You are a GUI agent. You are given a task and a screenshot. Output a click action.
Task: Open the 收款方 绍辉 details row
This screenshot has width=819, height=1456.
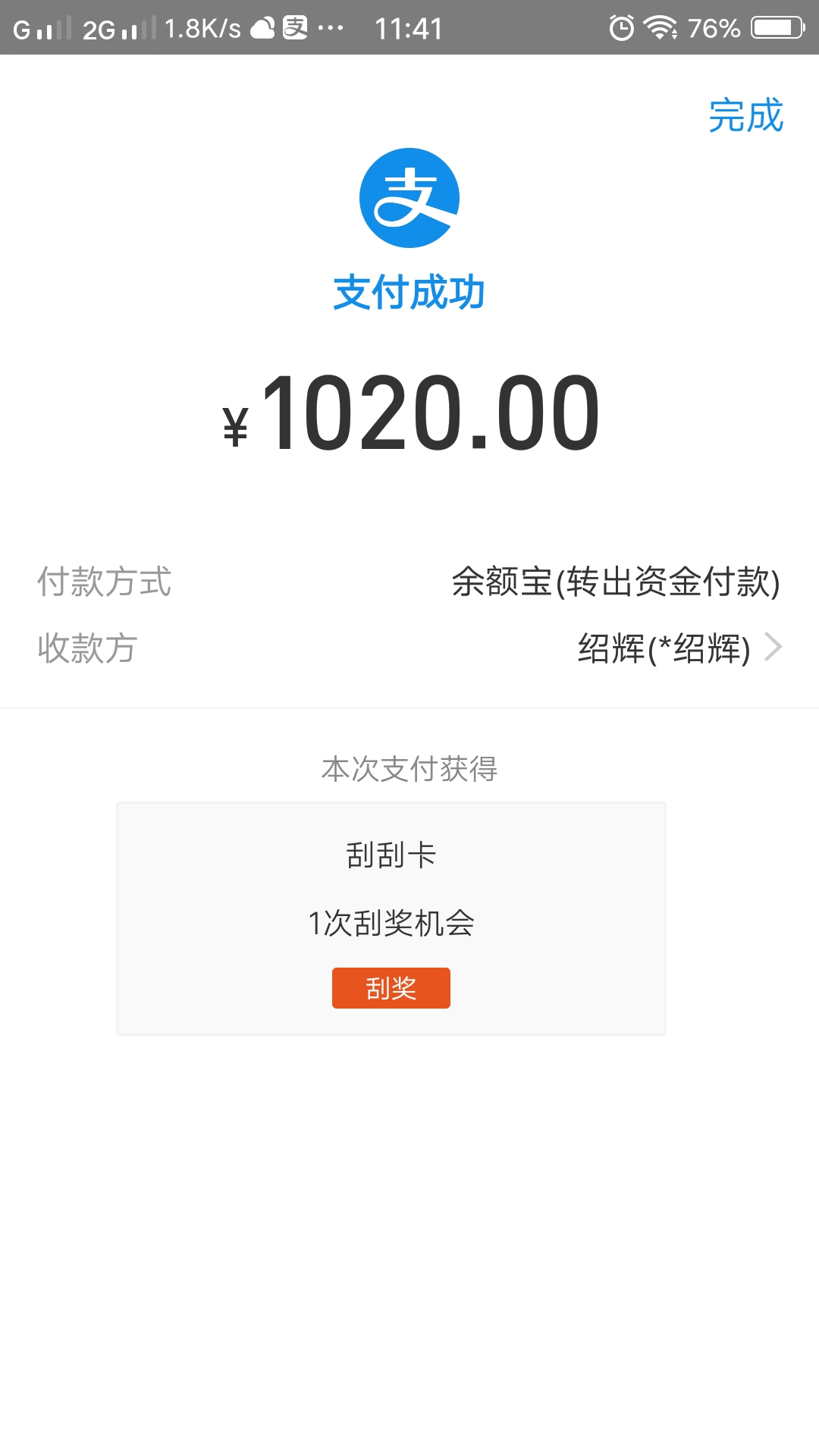[x=409, y=648]
